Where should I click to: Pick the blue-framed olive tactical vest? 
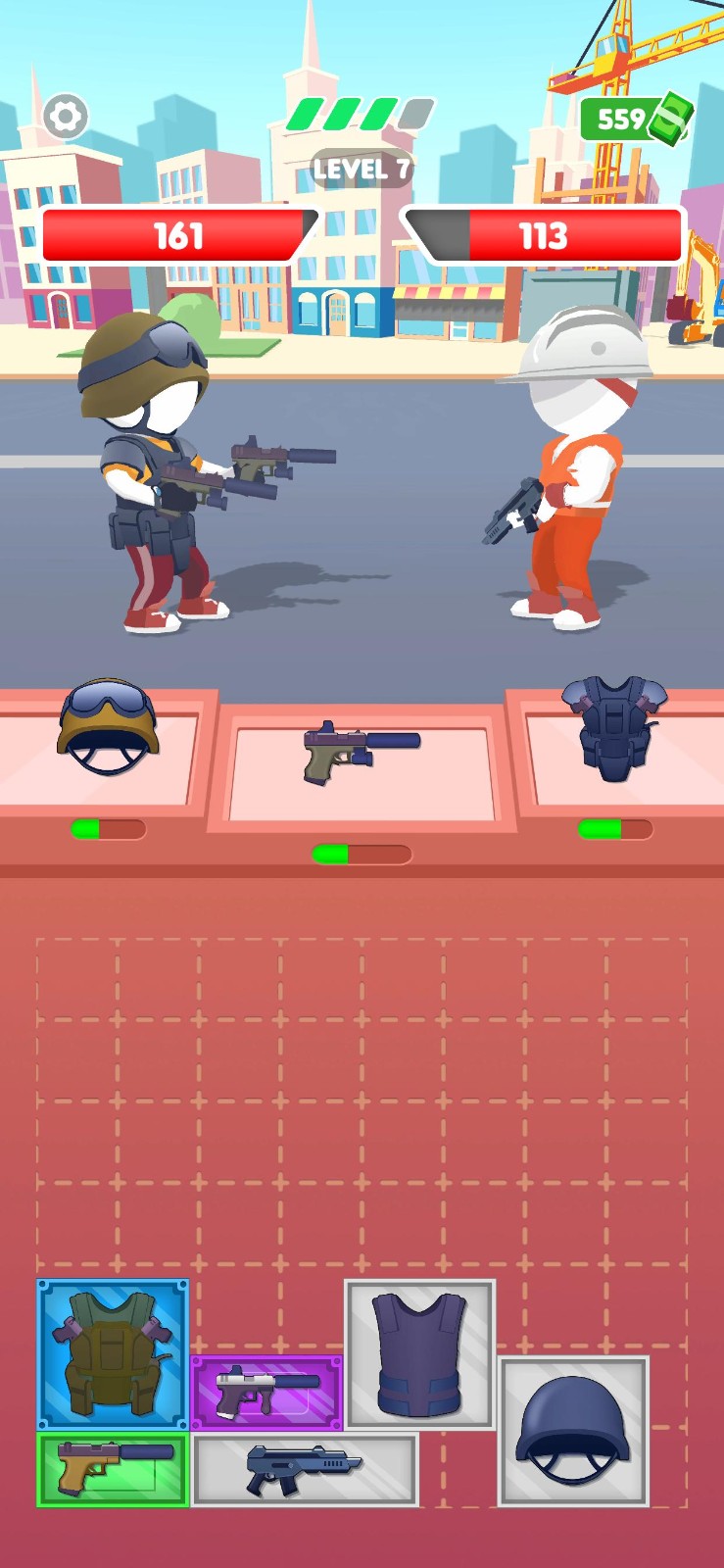(113, 1354)
